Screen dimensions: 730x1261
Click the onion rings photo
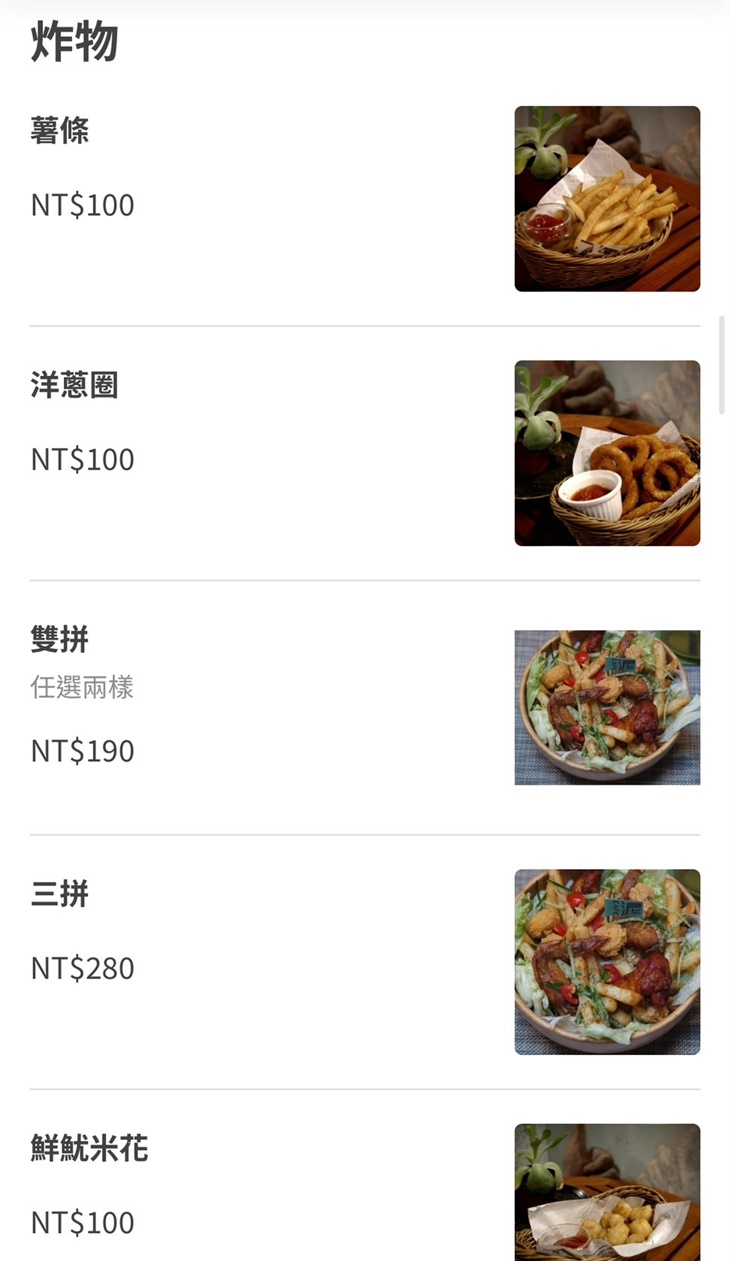click(606, 452)
